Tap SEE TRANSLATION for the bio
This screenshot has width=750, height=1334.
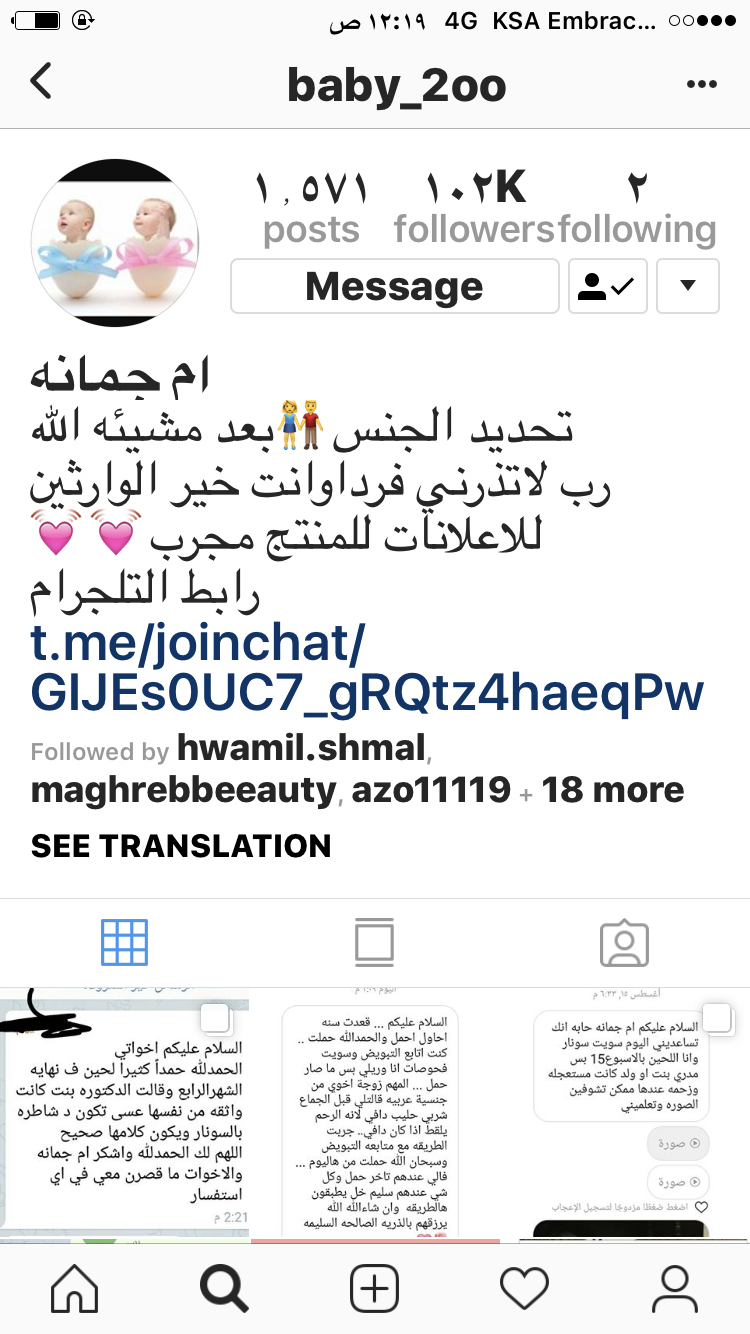181,846
